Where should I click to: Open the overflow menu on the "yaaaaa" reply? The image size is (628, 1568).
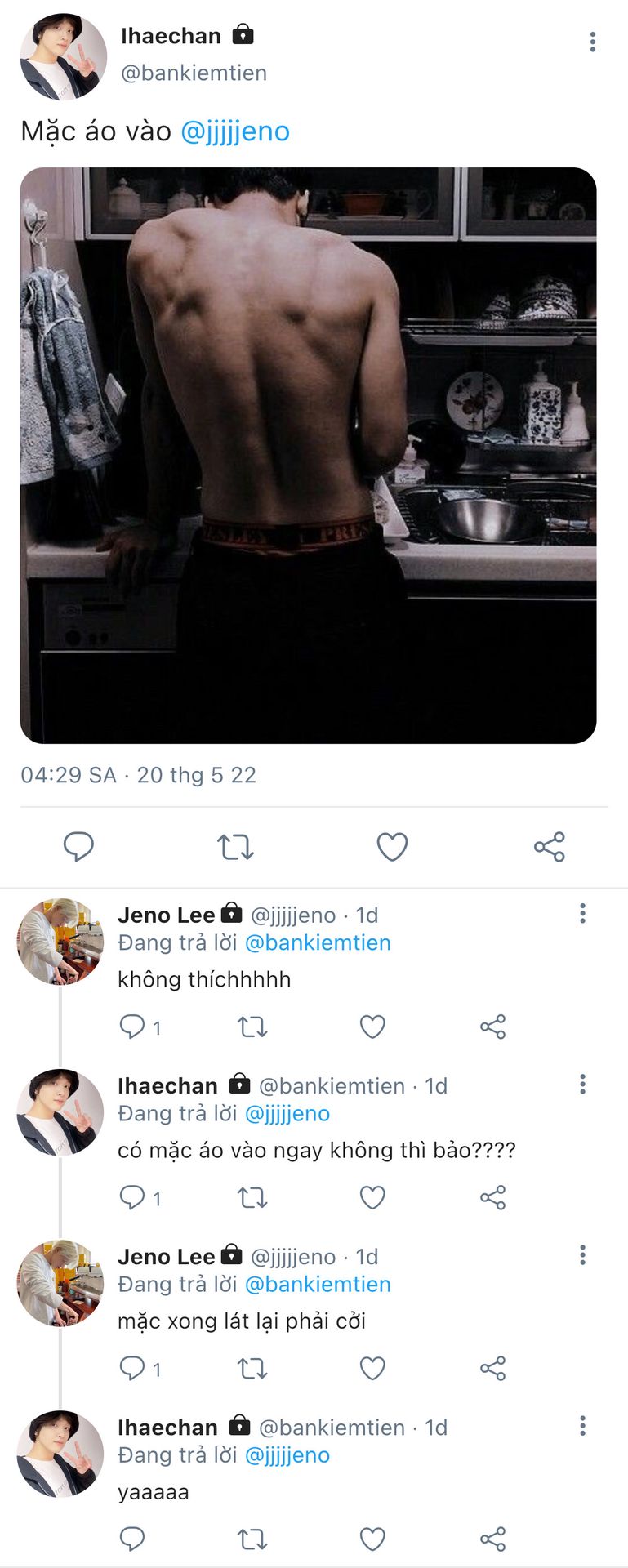582,1426
